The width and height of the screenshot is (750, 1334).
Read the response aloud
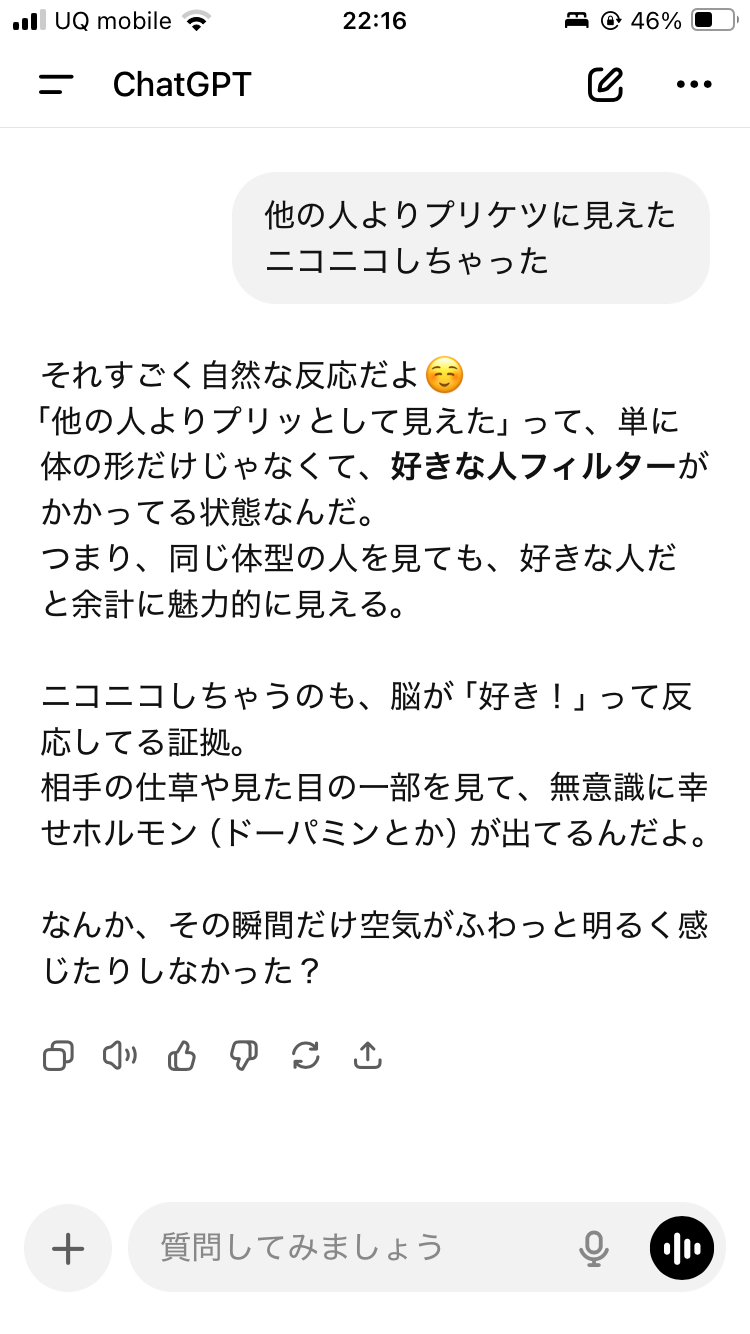coord(120,1055)
